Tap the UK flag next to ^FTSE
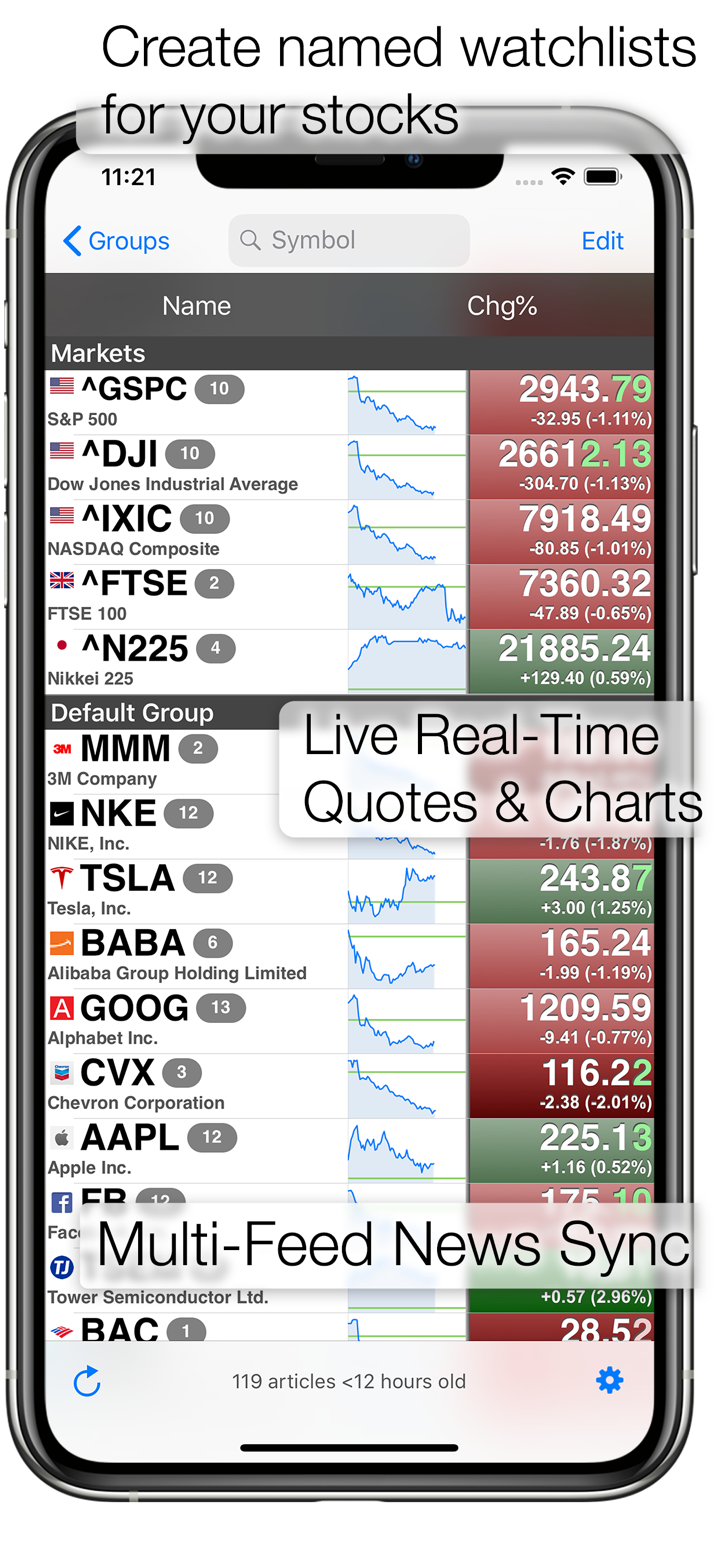Viewport: 720px width, 1558px height. tap(61, 579)
